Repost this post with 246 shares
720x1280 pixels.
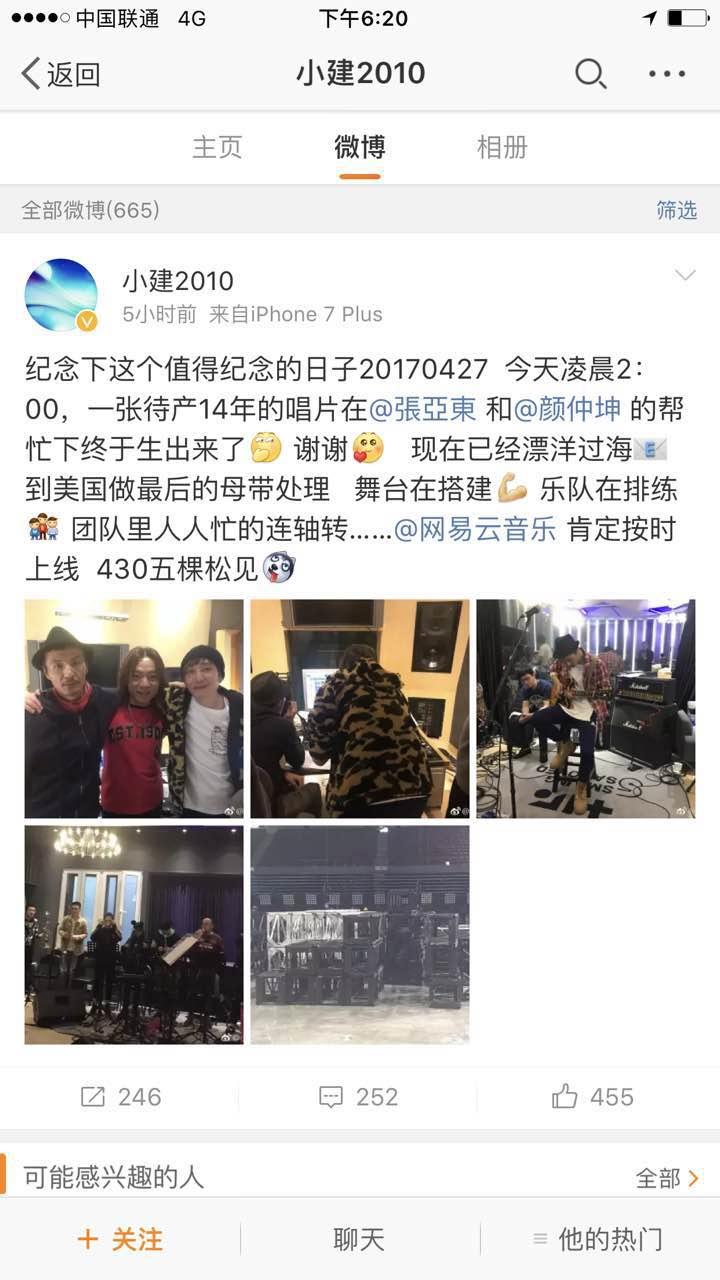120,1097
